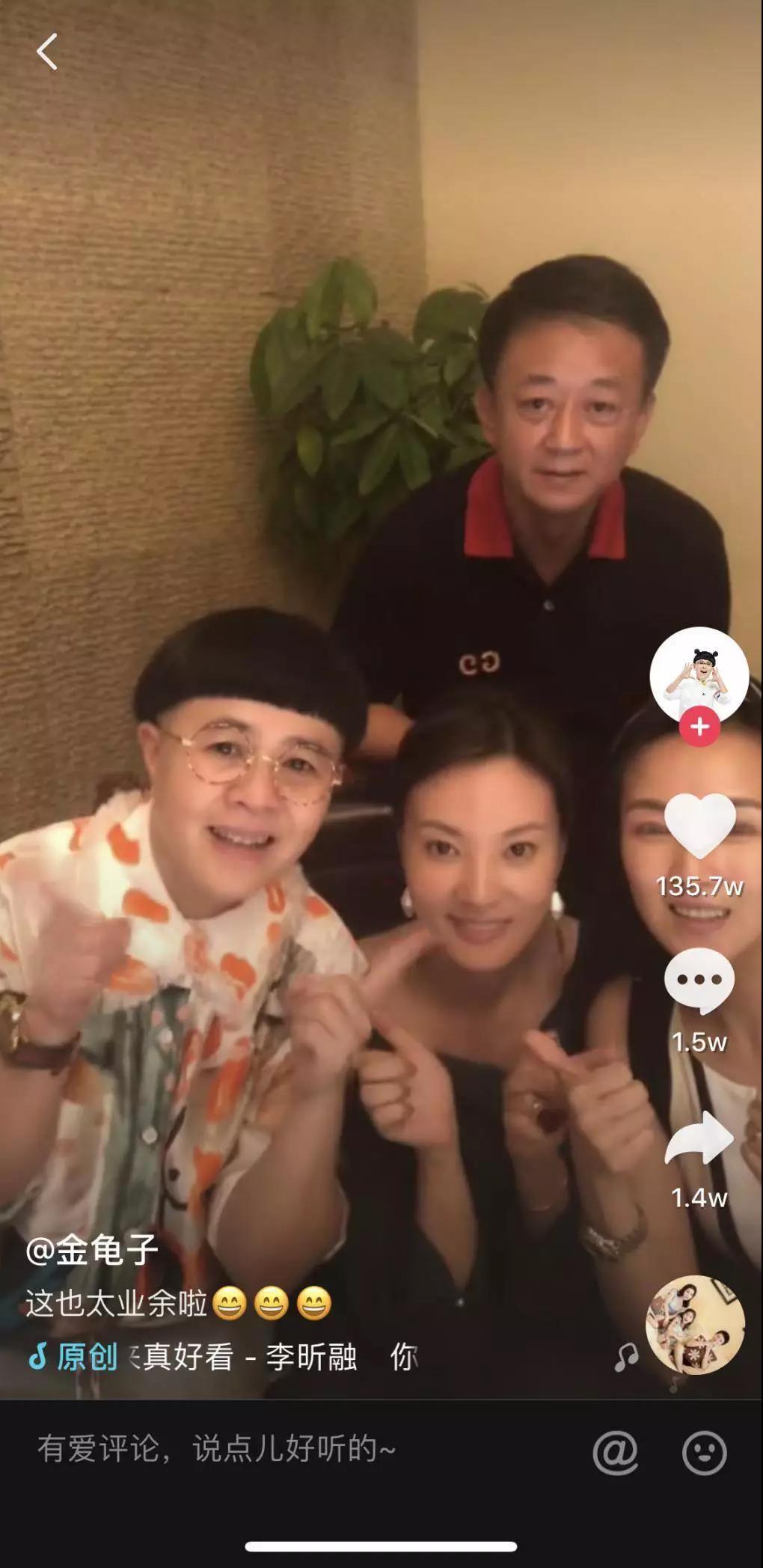Open the @金龟子 username
Screen dimensions: 763x1568
[x=92, y=1249]
